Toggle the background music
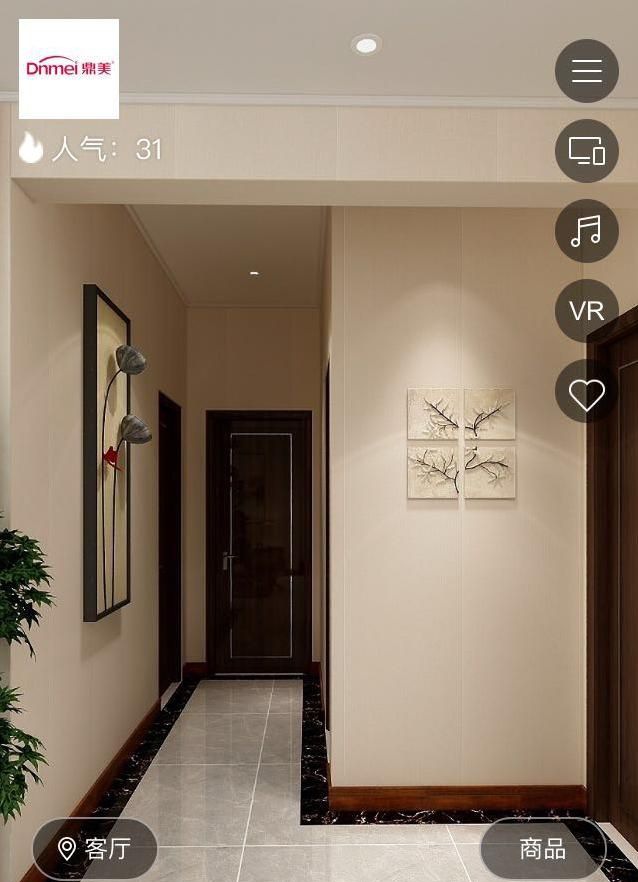Image resolution: width=638 pixels, height=882 pixels. 586,231
